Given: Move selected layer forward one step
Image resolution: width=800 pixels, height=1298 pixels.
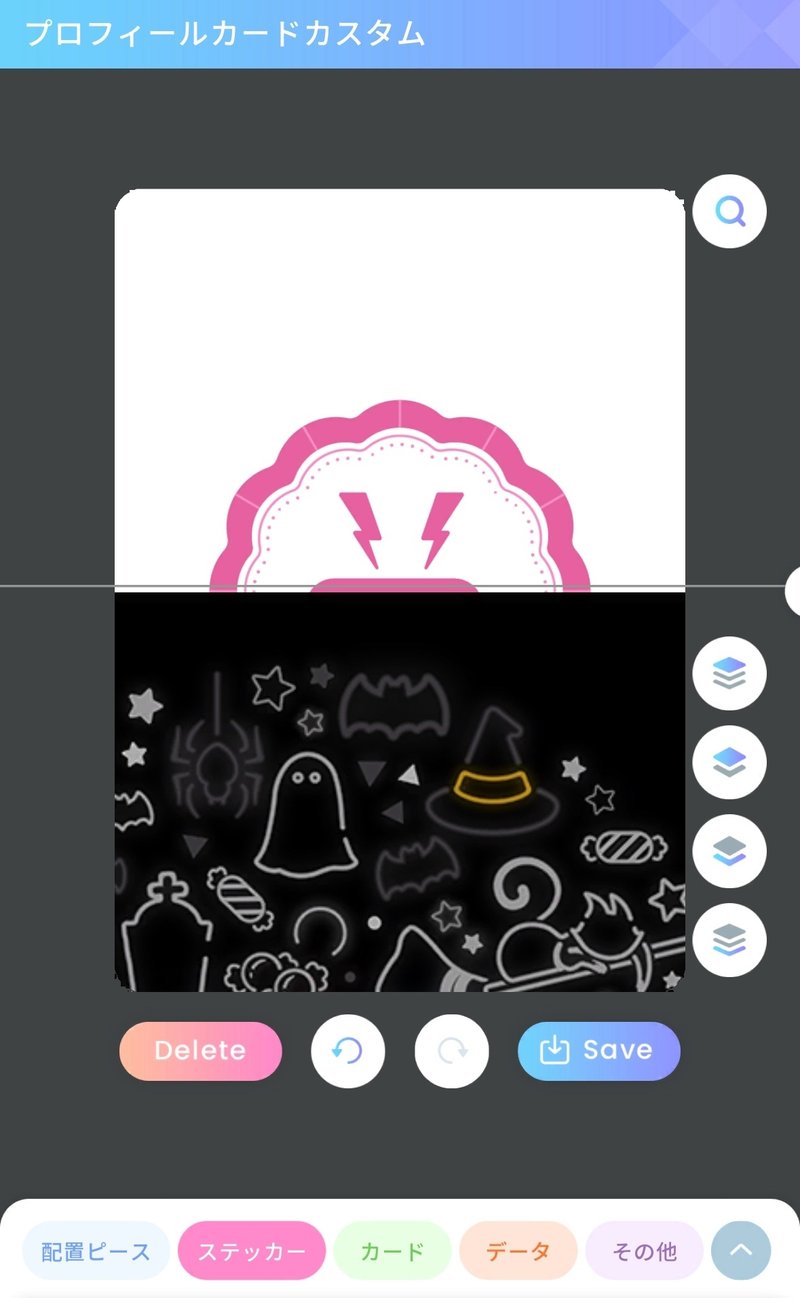Looking at the screenshot, I should coord(729,763).
